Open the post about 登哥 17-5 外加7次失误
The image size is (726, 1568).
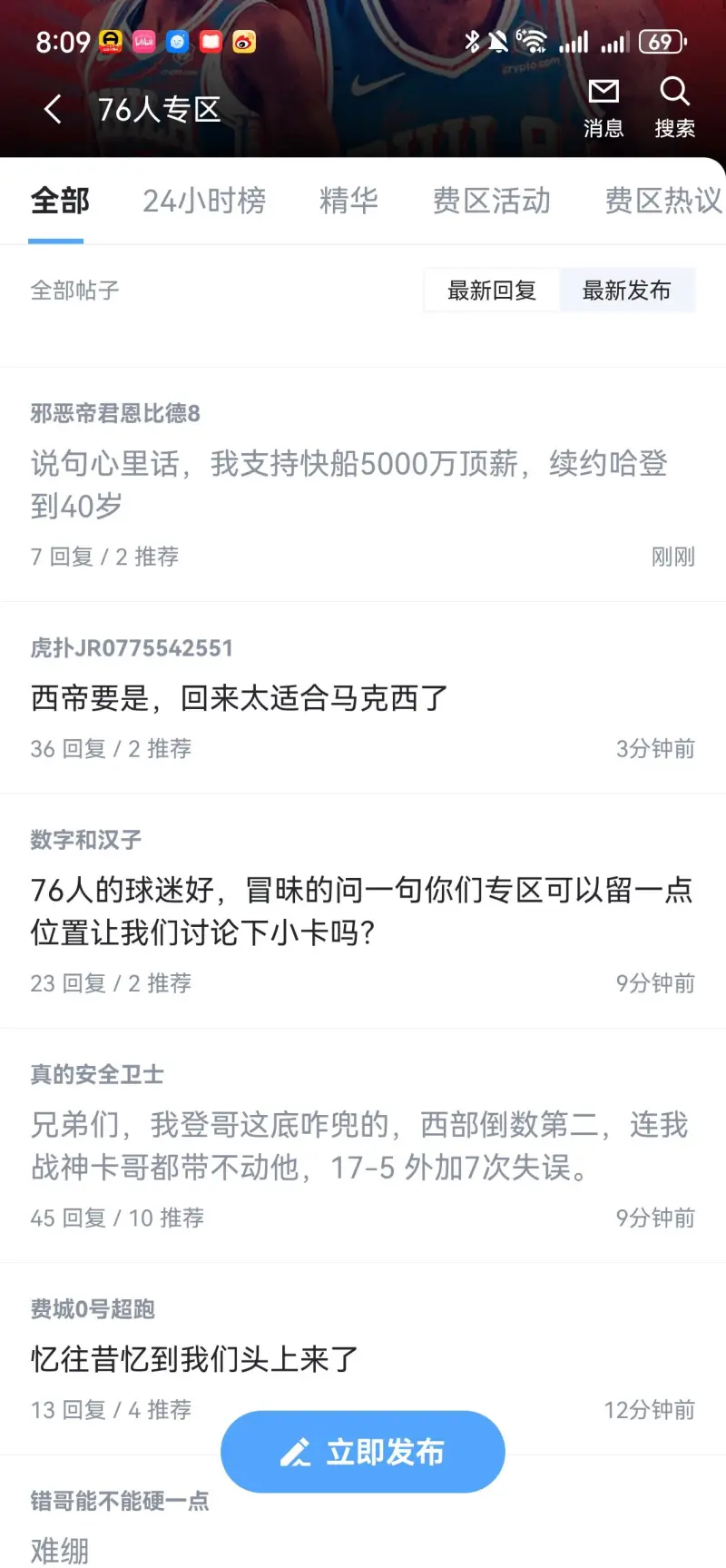[x=359, y=1146]
